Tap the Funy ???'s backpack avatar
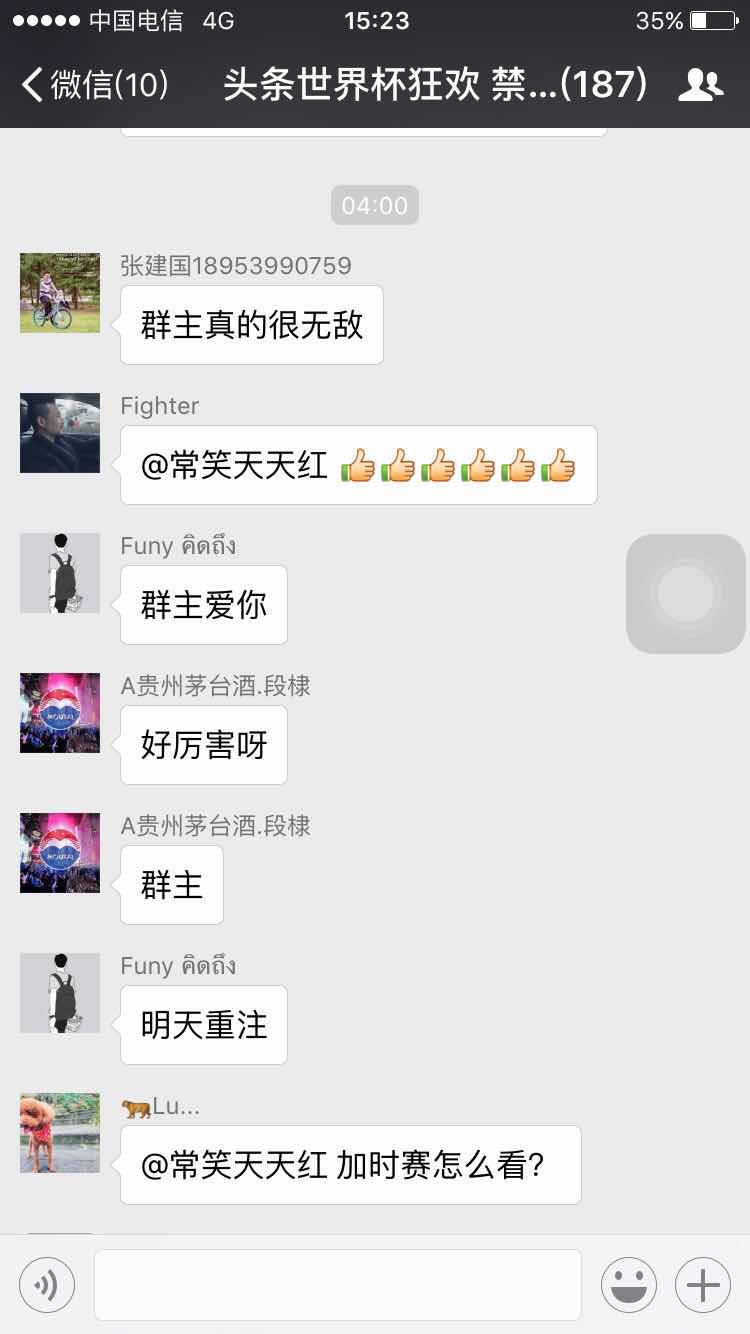This screenshot has height=1334, width=750. pos(59,573)
